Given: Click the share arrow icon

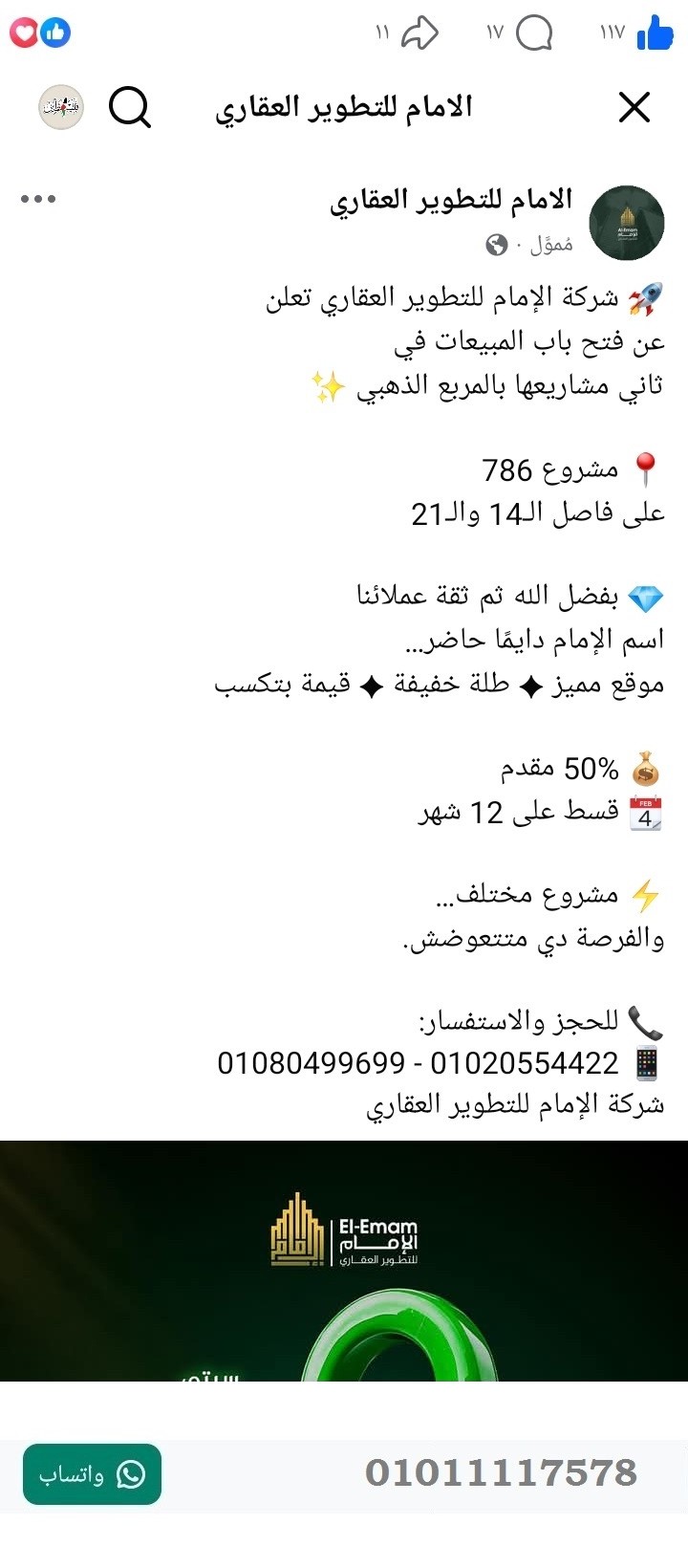Looking at the screenshot, I should point(419,32).
